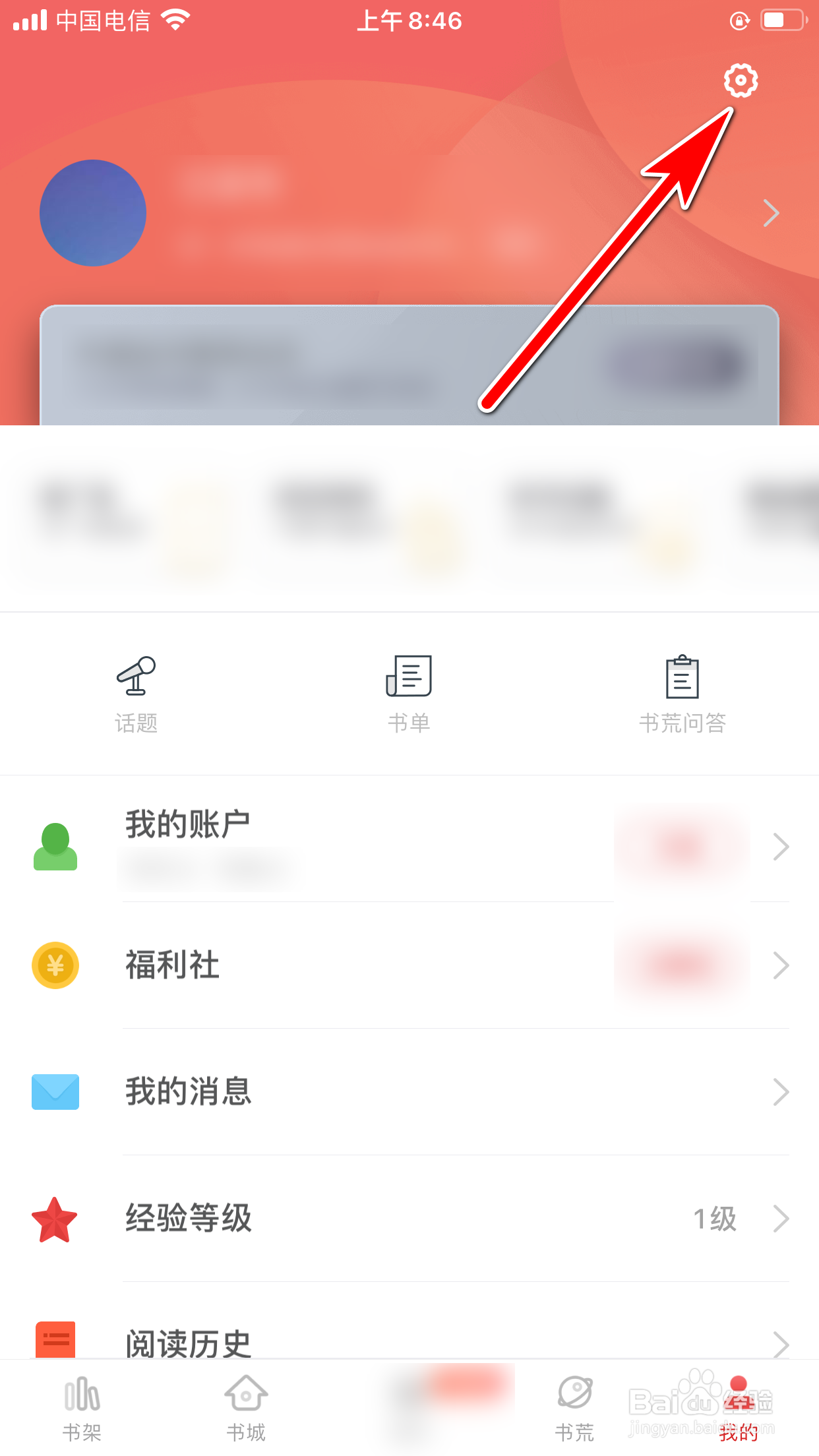This screenshot has width=819, height=1456.
Task: Open 福利社 by clicking its label
Action: (x=172, y=965)
